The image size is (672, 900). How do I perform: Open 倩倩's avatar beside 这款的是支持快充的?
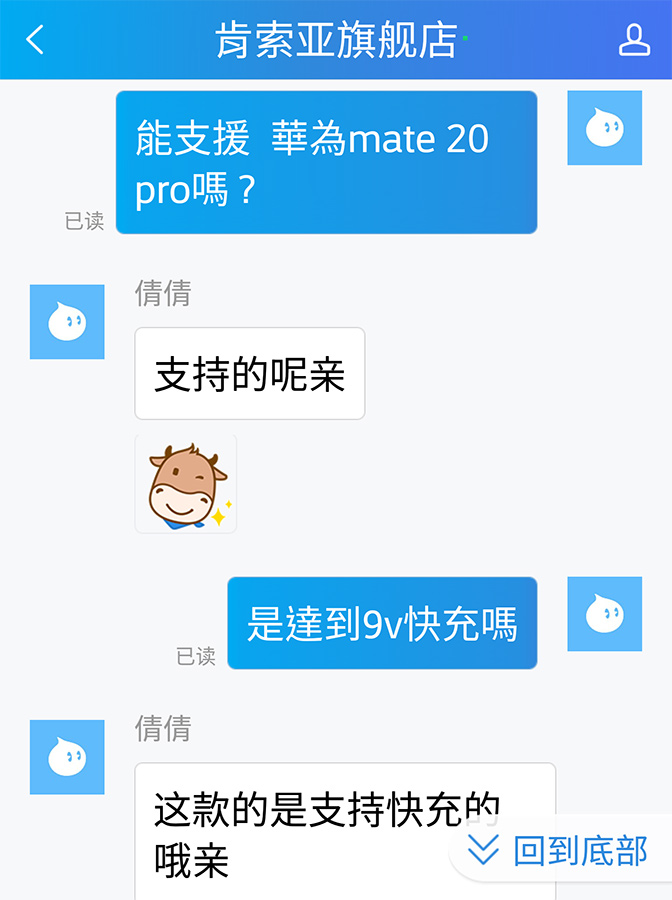67,757
